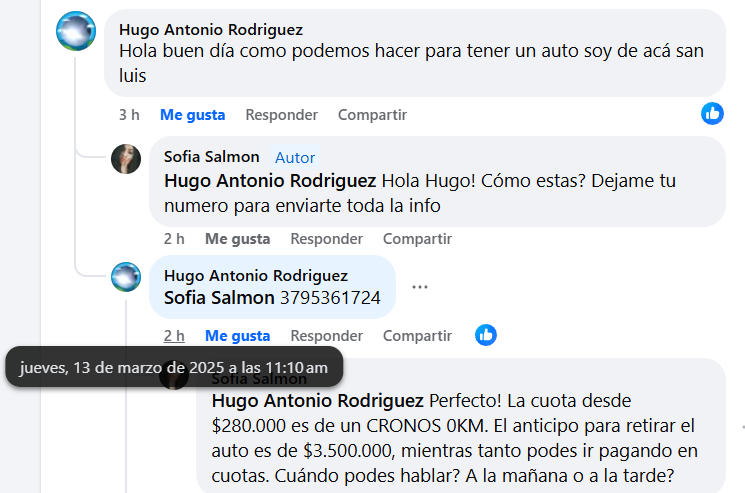Share Hugo's comment about getting a car
This screenshot has width=745, height=493.
(372, 115)
